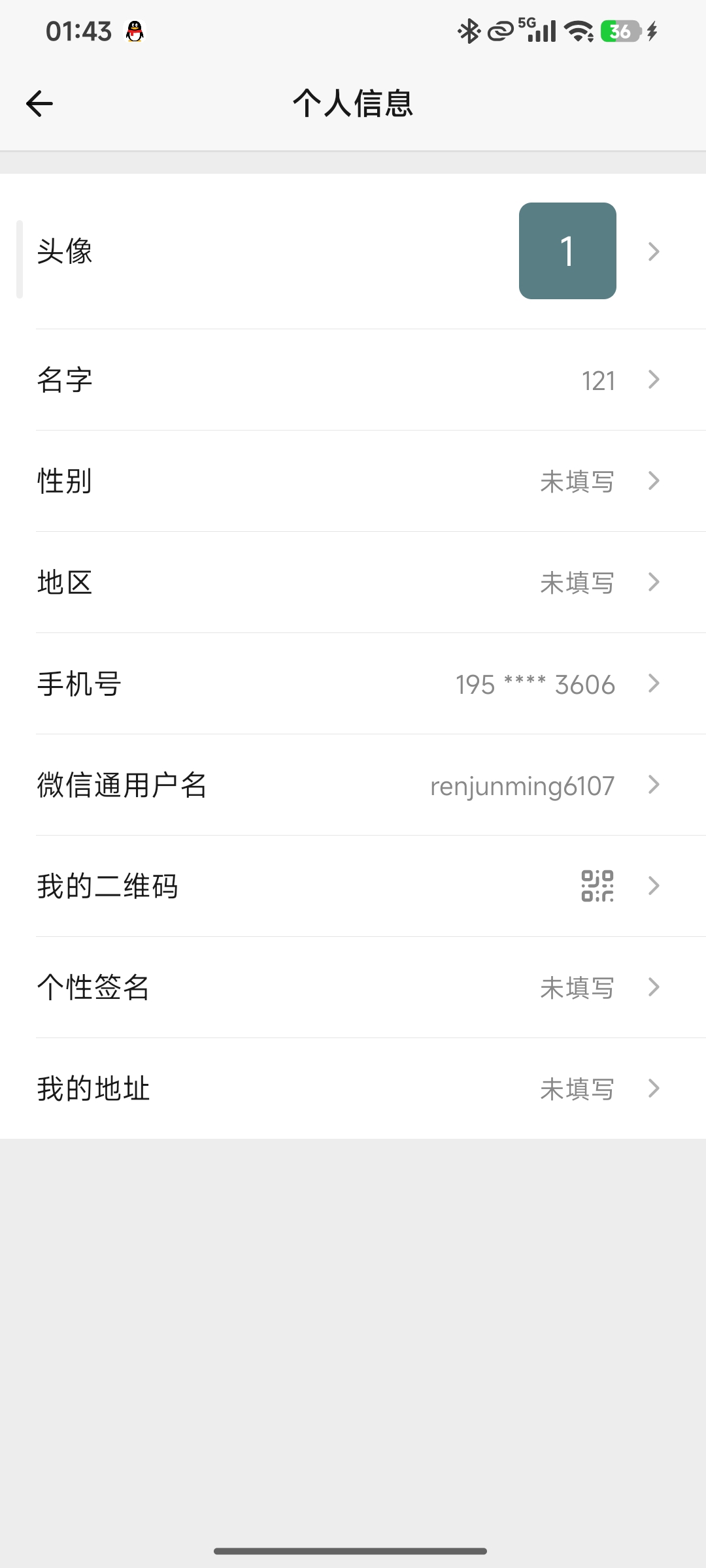Open the 头像 avatar row
The height and width of the screenshot is (1568, 706).
click(x=353, y=252)
